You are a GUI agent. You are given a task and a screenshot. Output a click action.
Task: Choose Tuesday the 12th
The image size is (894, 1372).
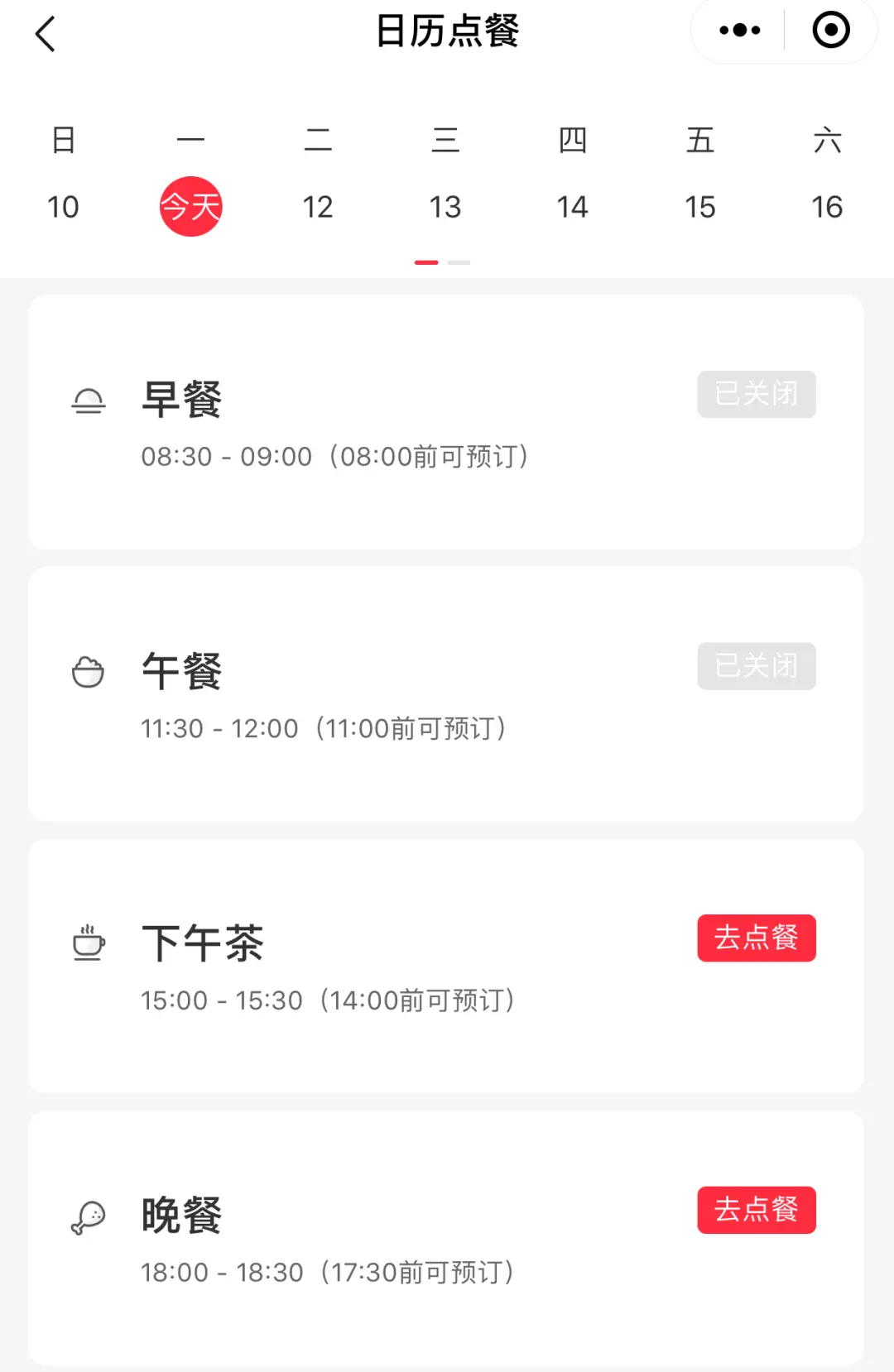pyautogui.click(x=318, y=206)
